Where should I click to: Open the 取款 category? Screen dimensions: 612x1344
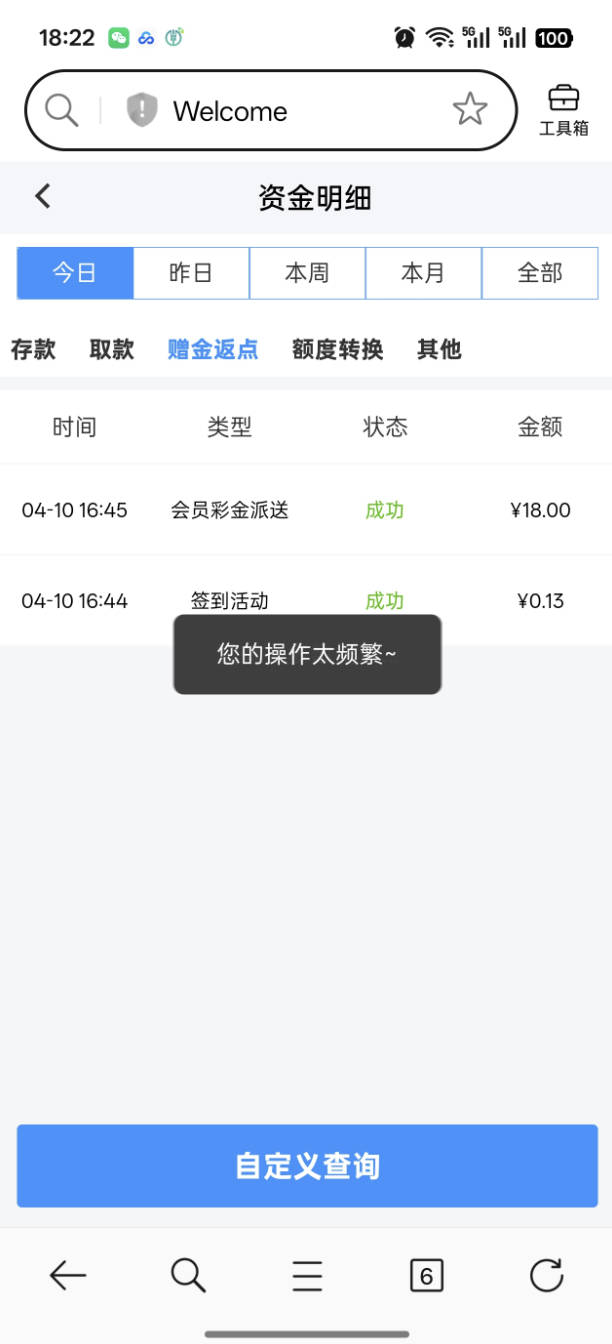pyautogui.click(x=111, y=349)
